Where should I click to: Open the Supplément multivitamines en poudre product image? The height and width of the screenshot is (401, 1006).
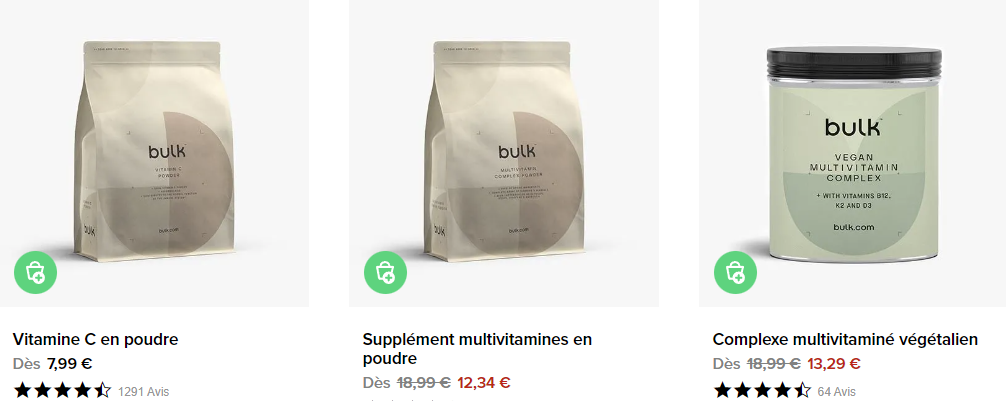click(x=502, y=150)
